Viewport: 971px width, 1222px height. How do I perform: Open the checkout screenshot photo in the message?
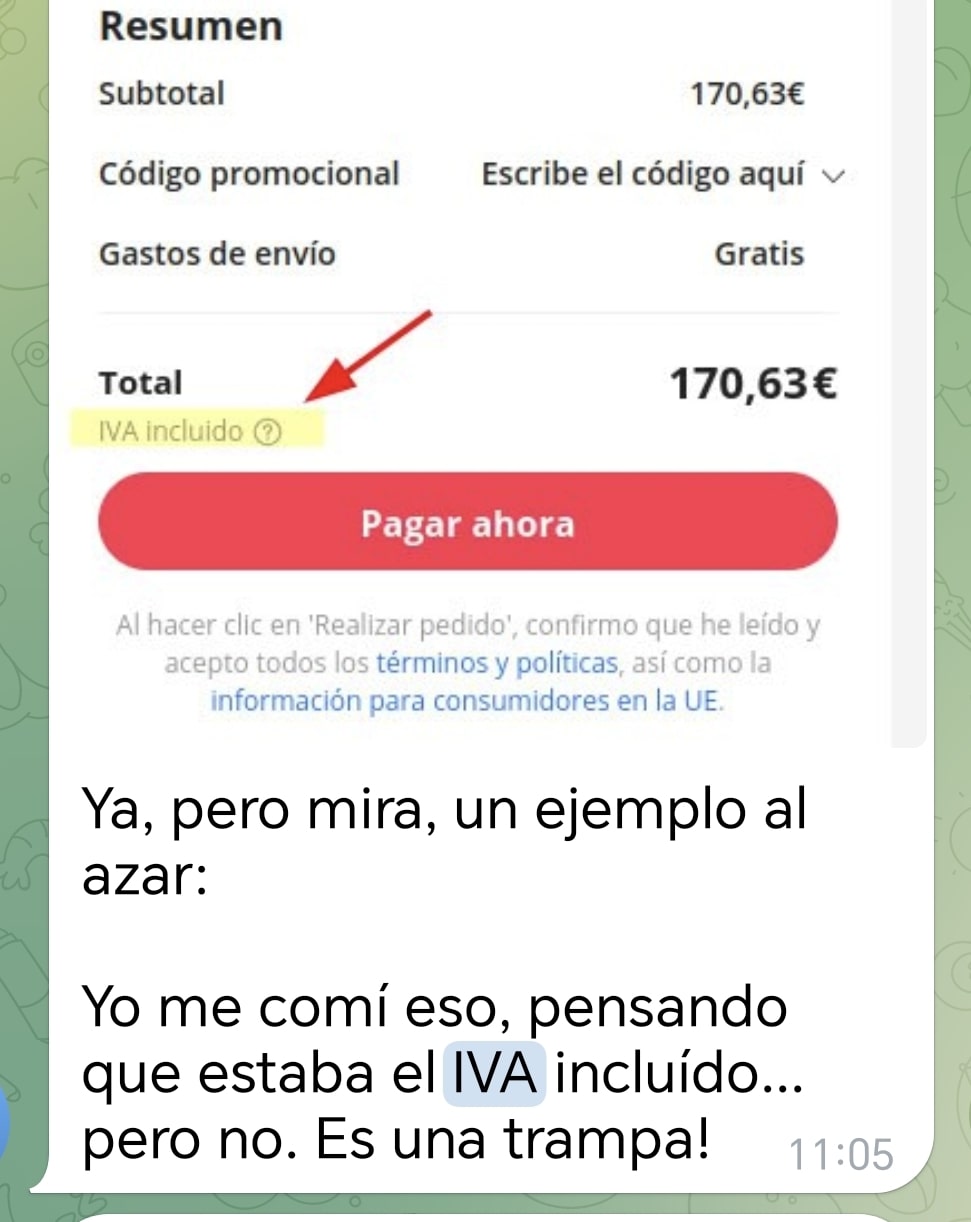coord(468,300)
